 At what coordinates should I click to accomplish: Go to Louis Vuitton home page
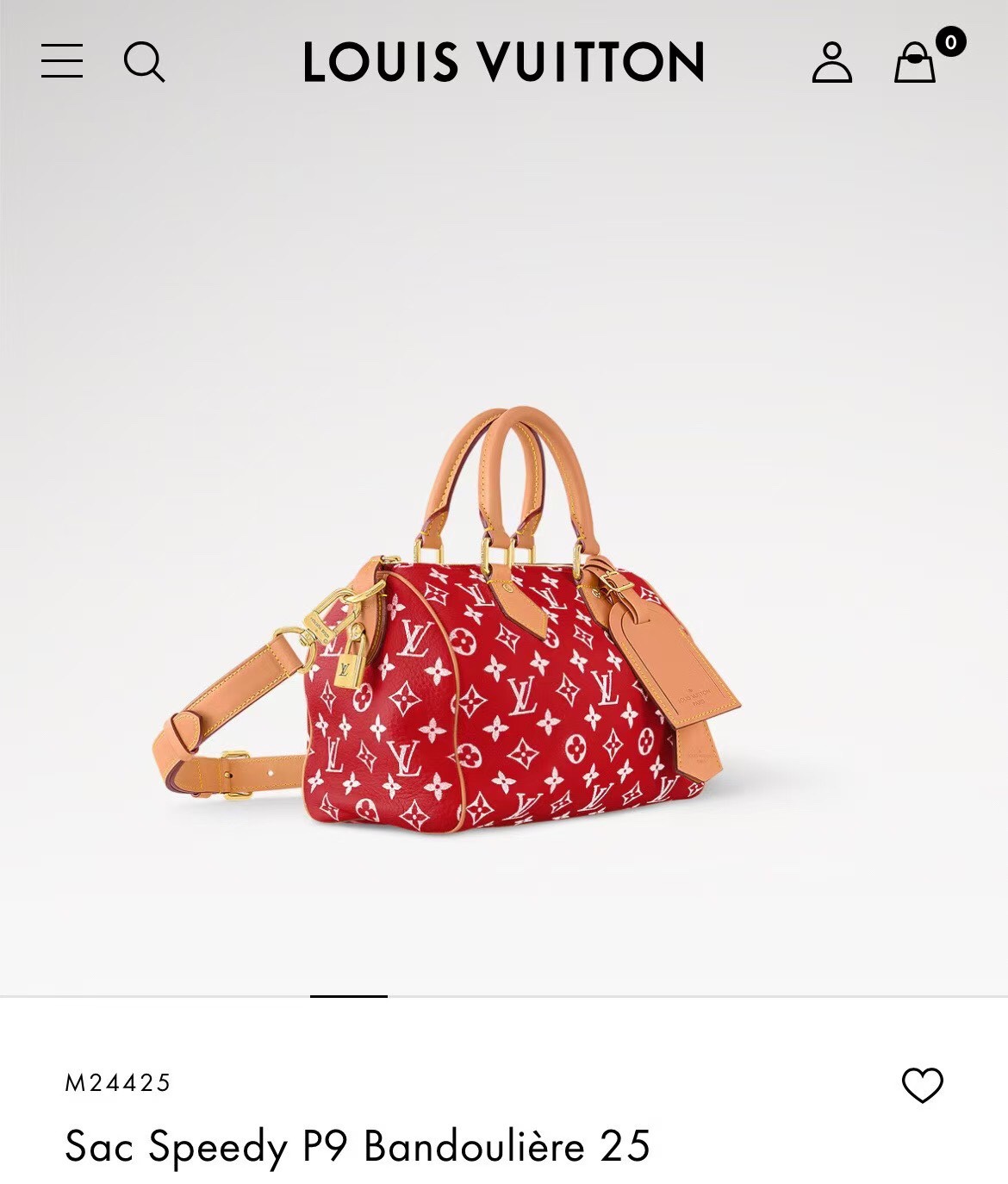503,62
